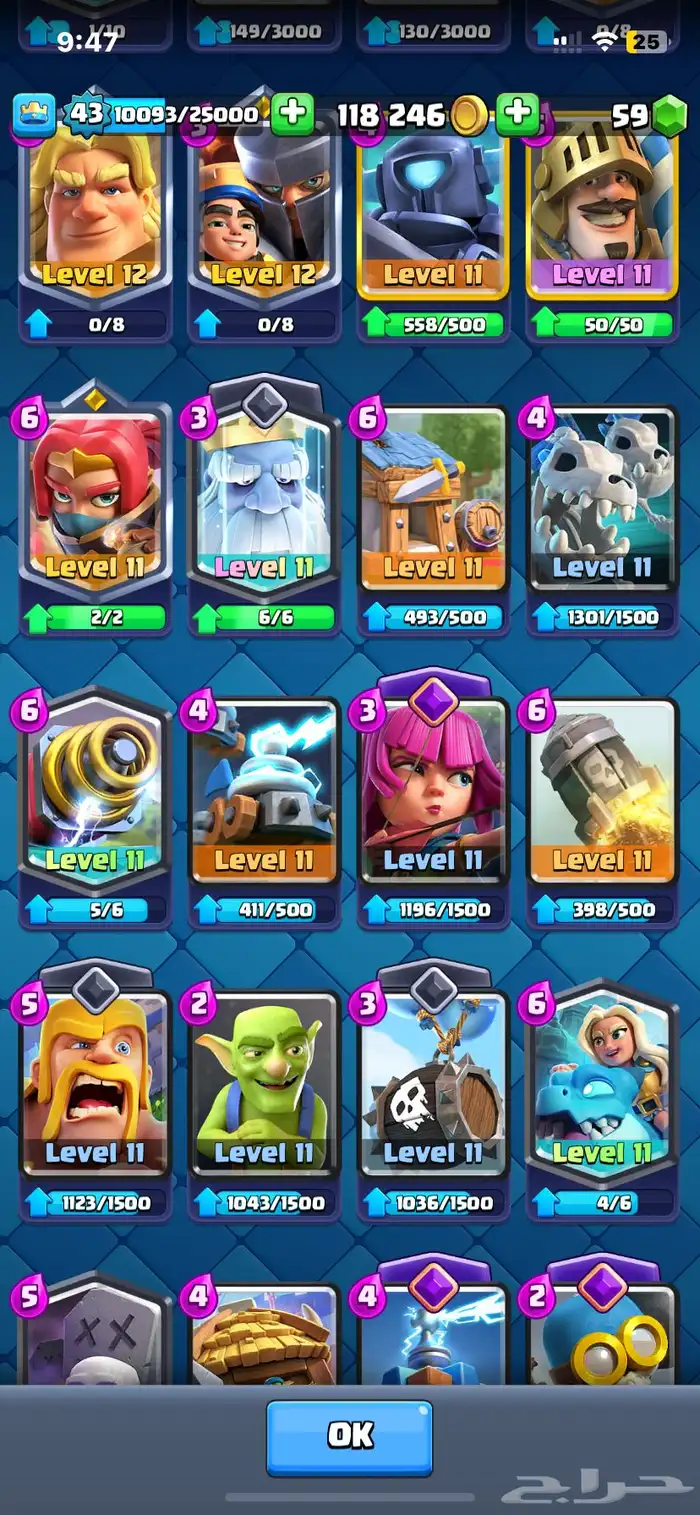Open the Archers card showing 1196/1500
The image size is (700, 1515).
[433, 799]
